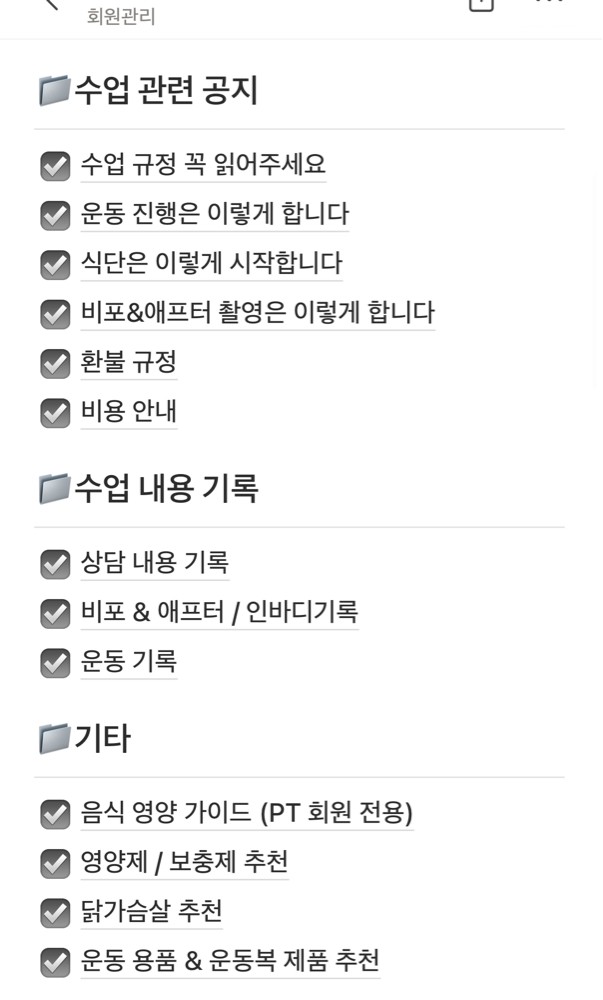Open 음식 영양 가이드 (PT 회원 전용) link
The image size is (603, 1000).
tap(246, 812)
